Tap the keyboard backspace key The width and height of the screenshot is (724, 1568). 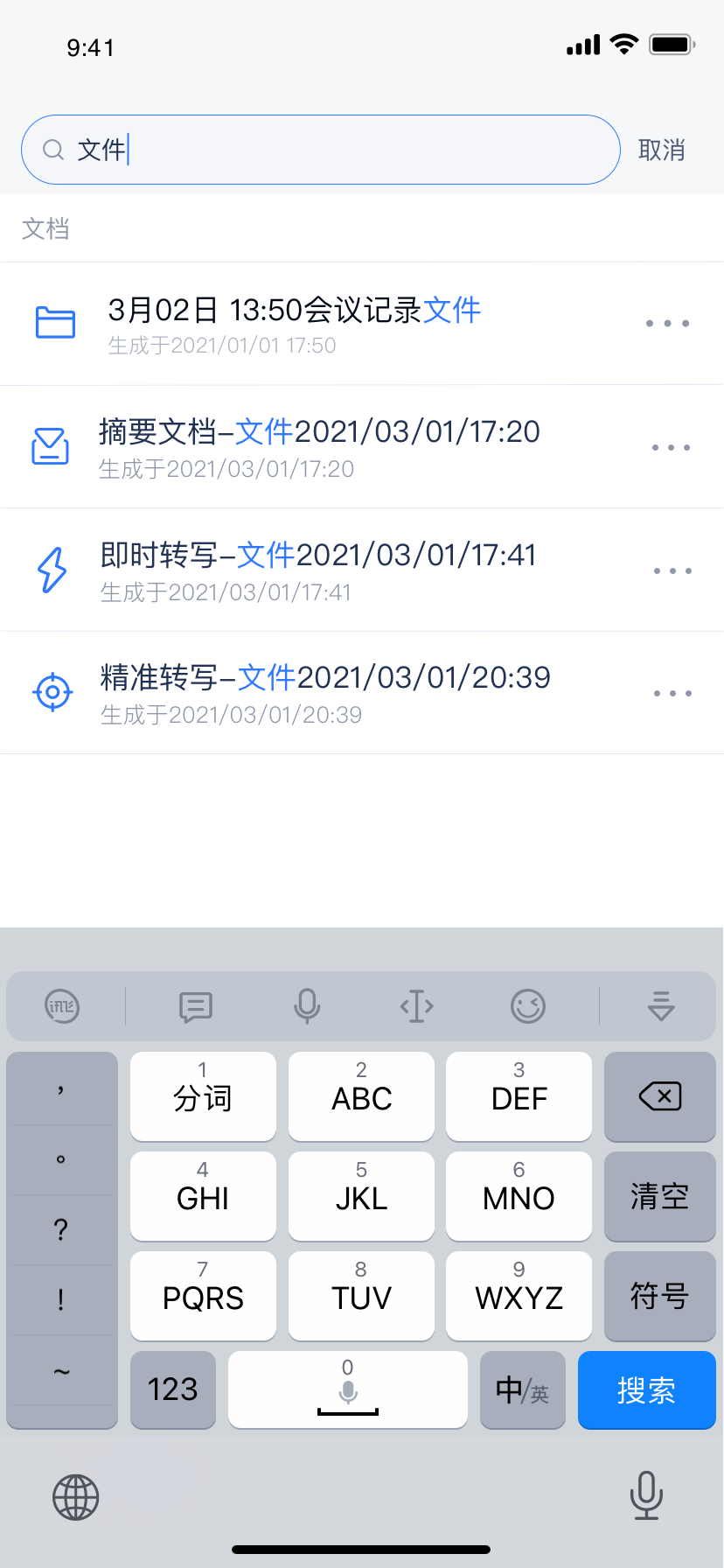tap(660, 1096)
